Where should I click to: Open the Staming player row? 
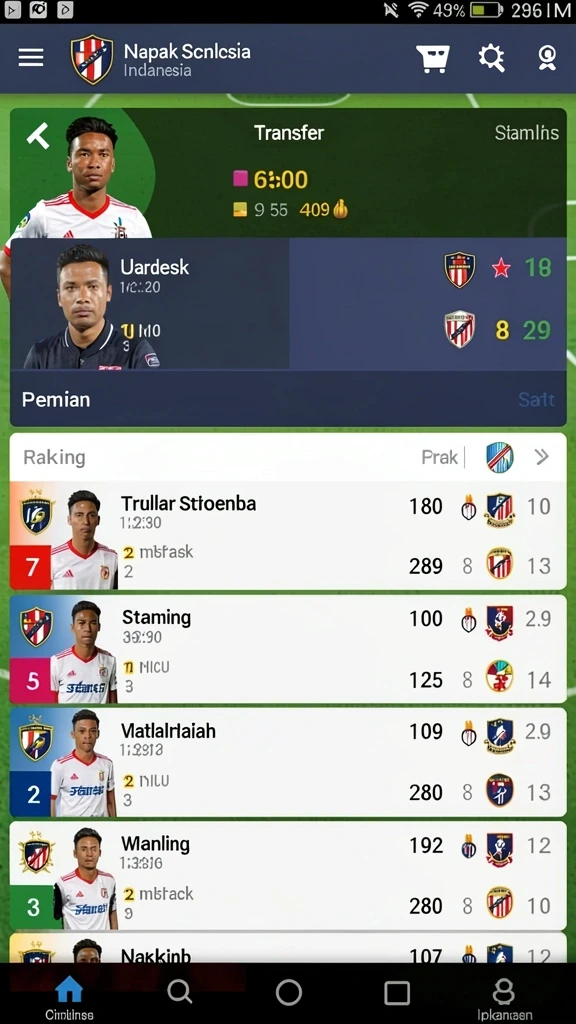[x=288, y=649]
